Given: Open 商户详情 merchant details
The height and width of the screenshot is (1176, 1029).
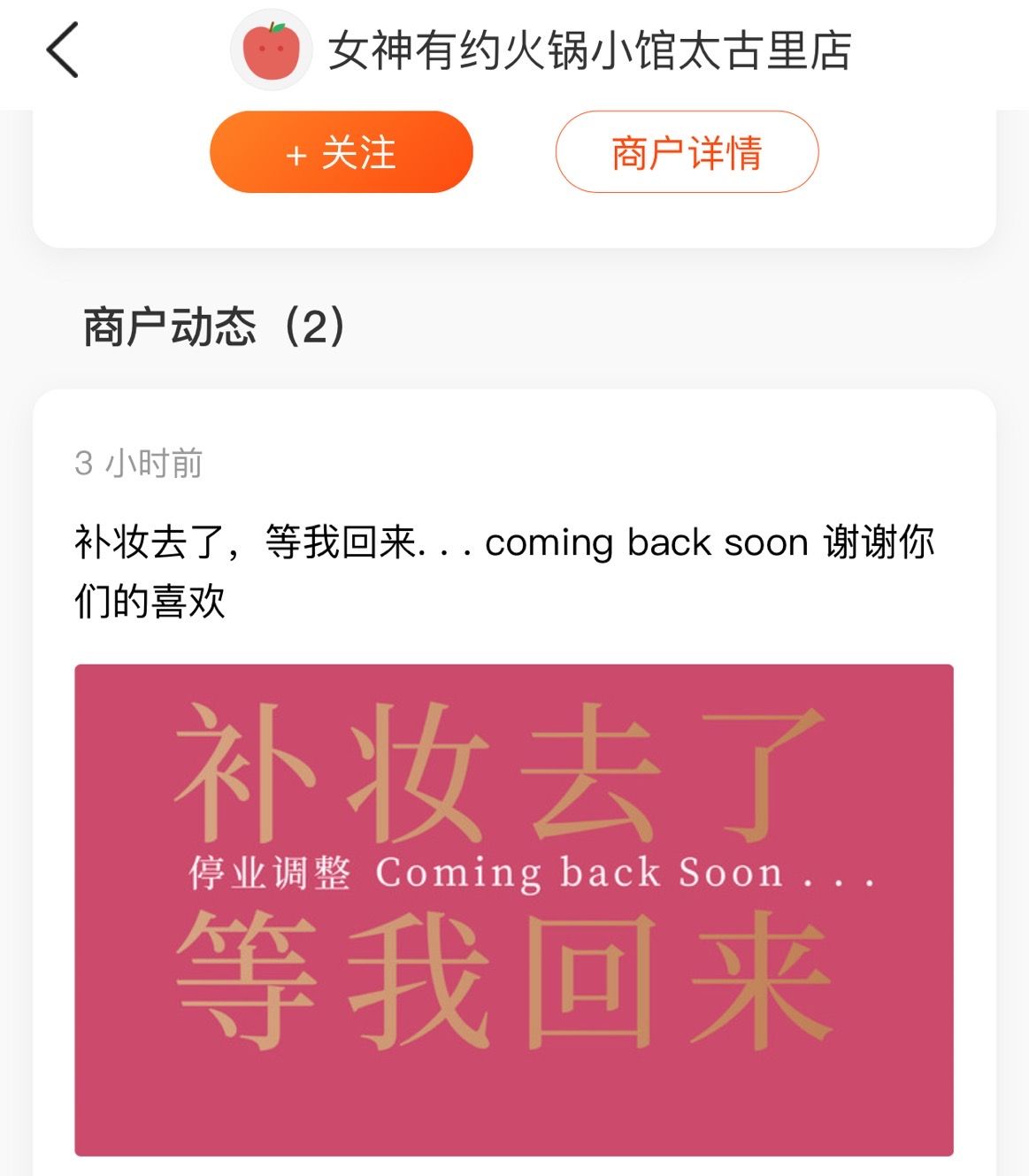Looking at the screenshot, I should [687, 152].
